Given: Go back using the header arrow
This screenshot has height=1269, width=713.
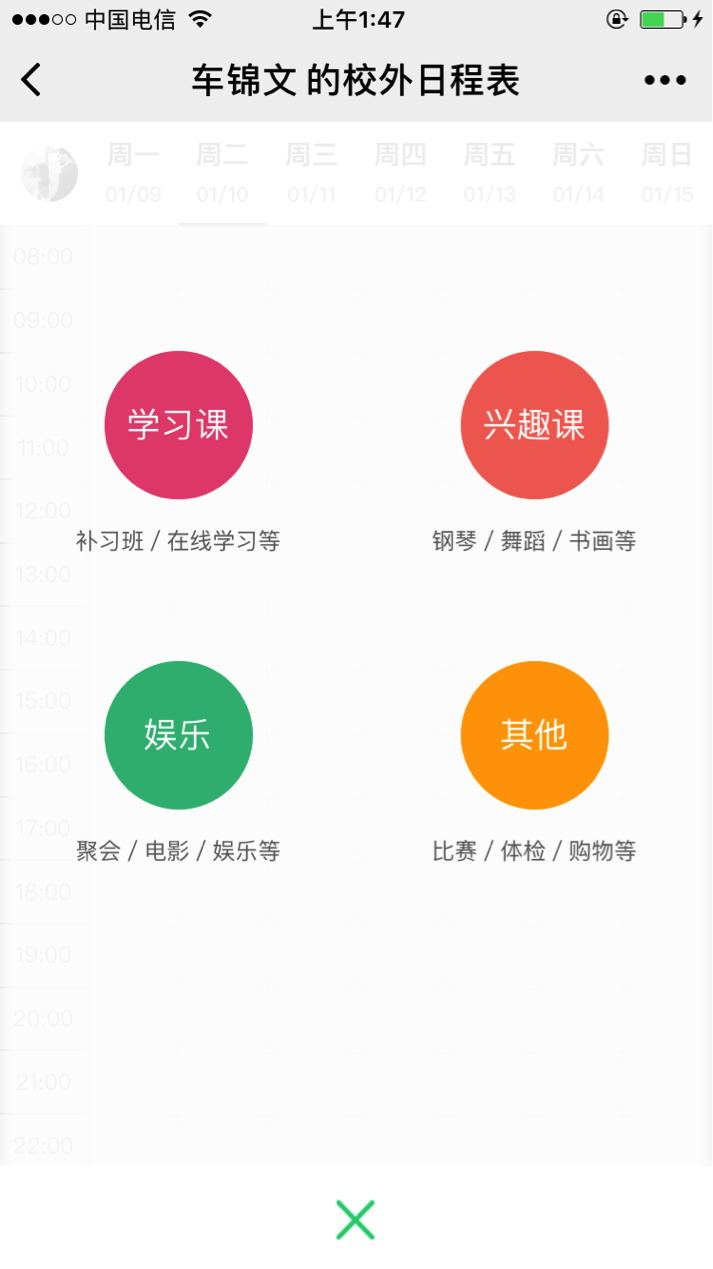Looking at the screenshot, I should coord(32,80).
